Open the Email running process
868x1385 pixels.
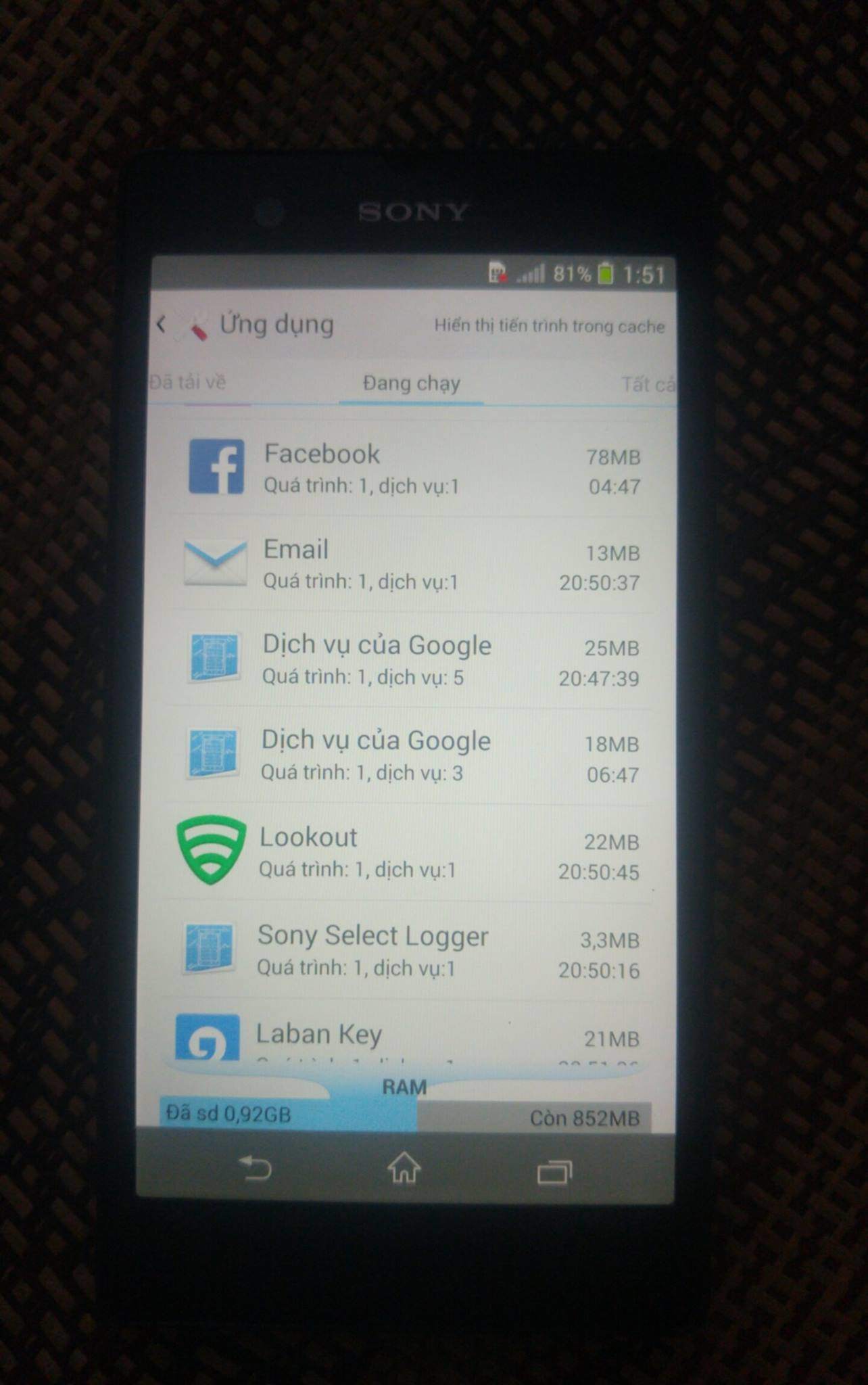[x=412, y=564]
